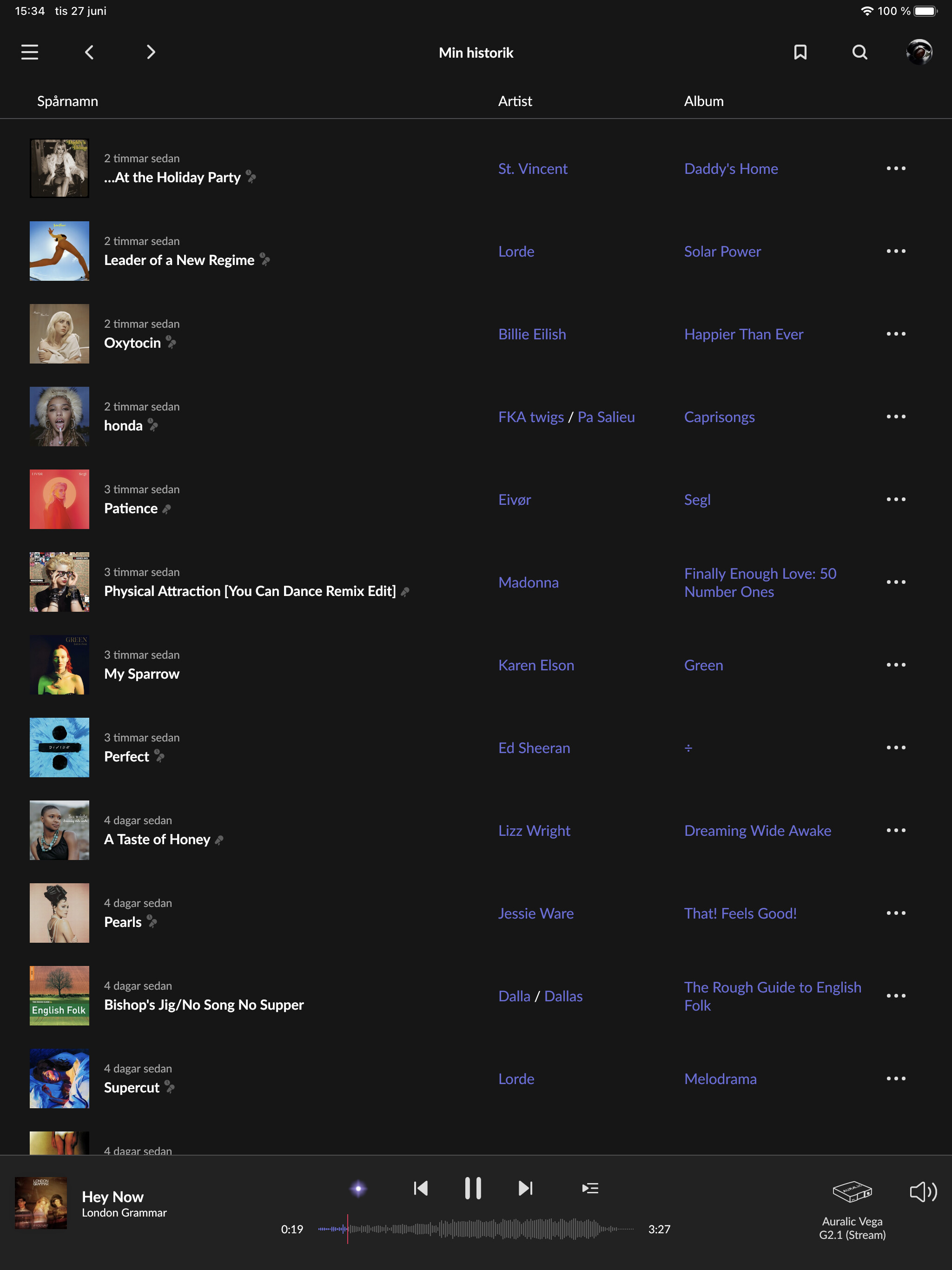Open the search icon
952x1270 pixels.
[859, 52]
